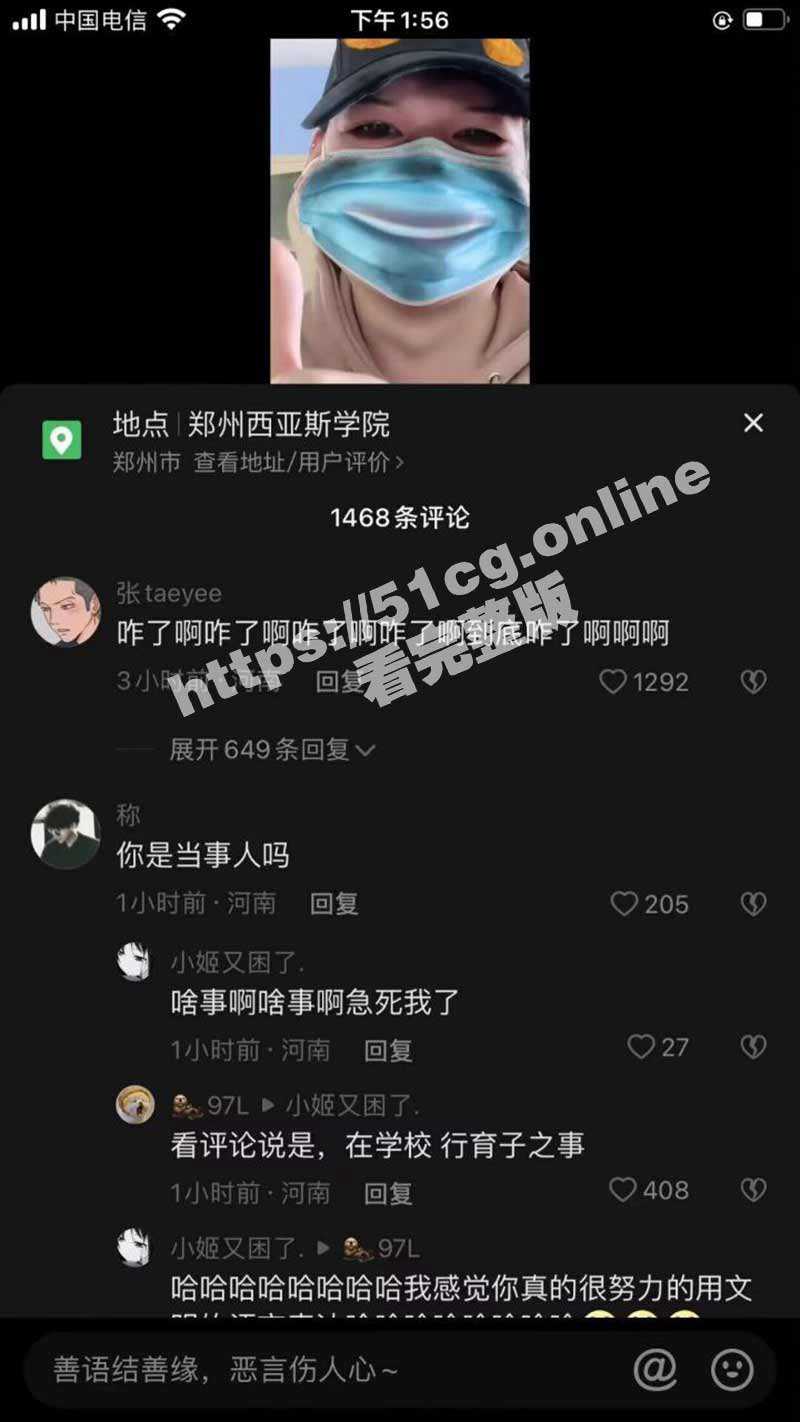
Task: Reply to the comment 你是当事人吗
Action: point(334,904)
